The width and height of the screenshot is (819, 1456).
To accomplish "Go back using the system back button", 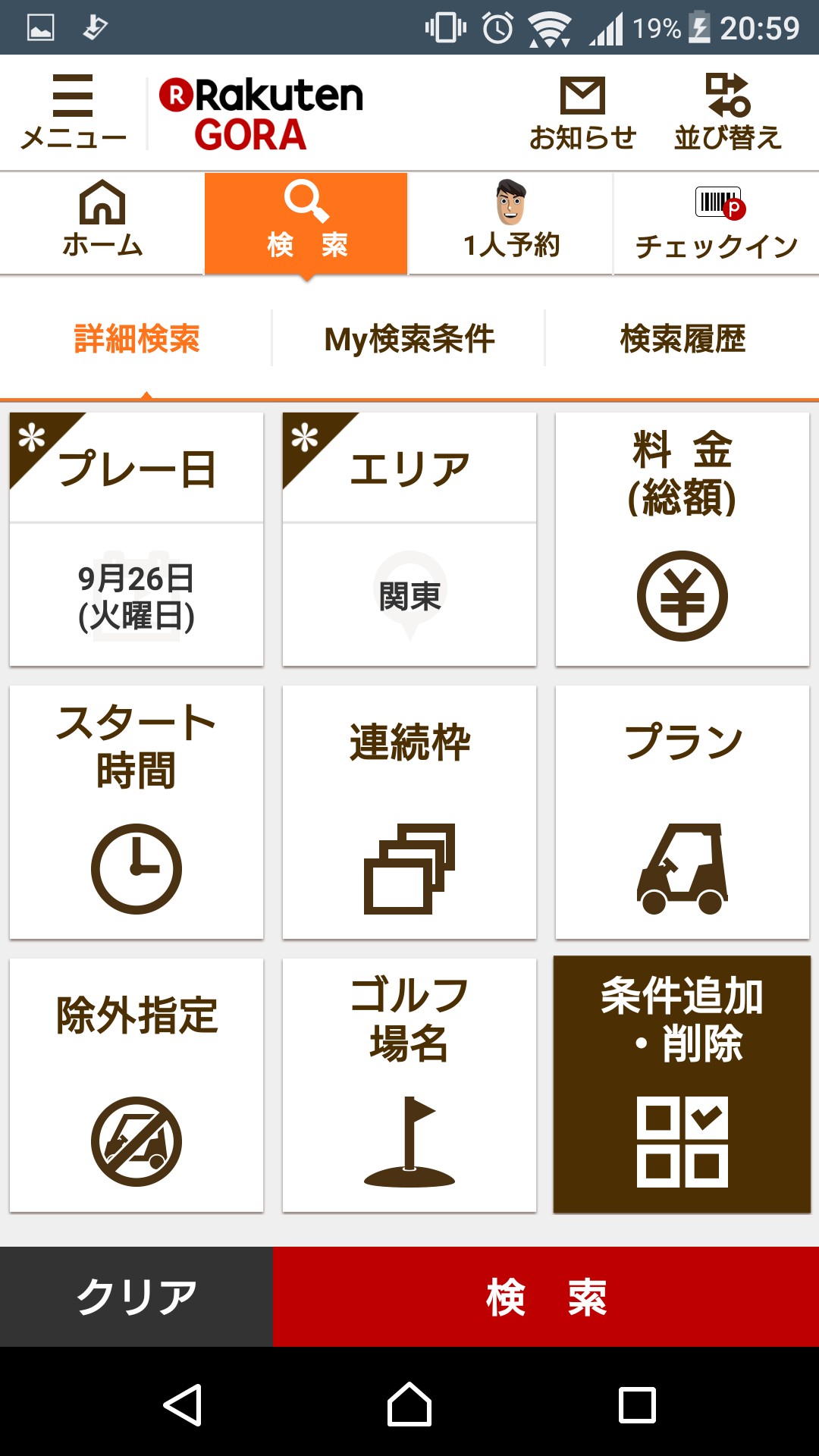I will click(x=182, y=1405).
